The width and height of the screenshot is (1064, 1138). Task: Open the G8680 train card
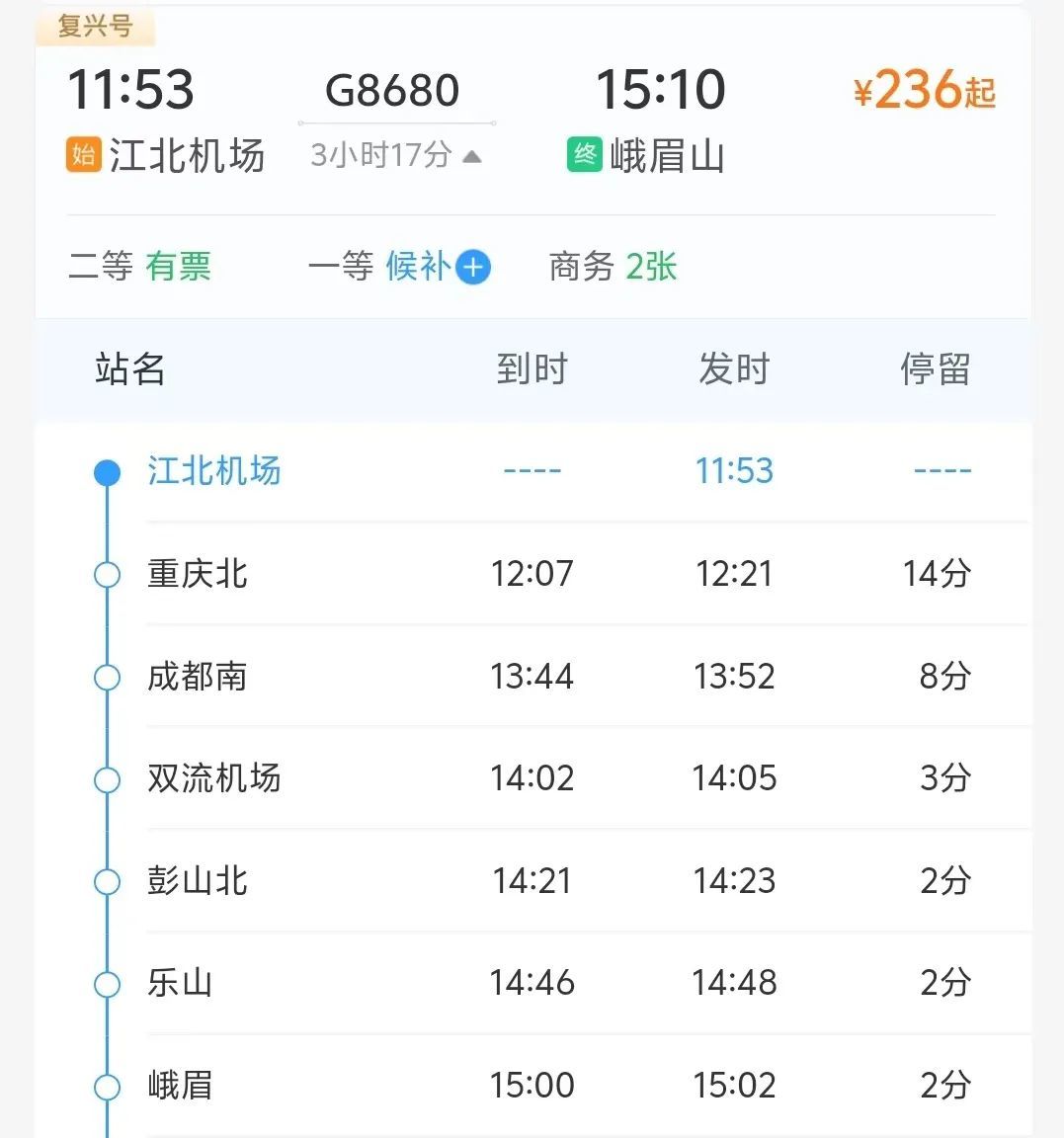pyautogui.click(x=392, y=91)
